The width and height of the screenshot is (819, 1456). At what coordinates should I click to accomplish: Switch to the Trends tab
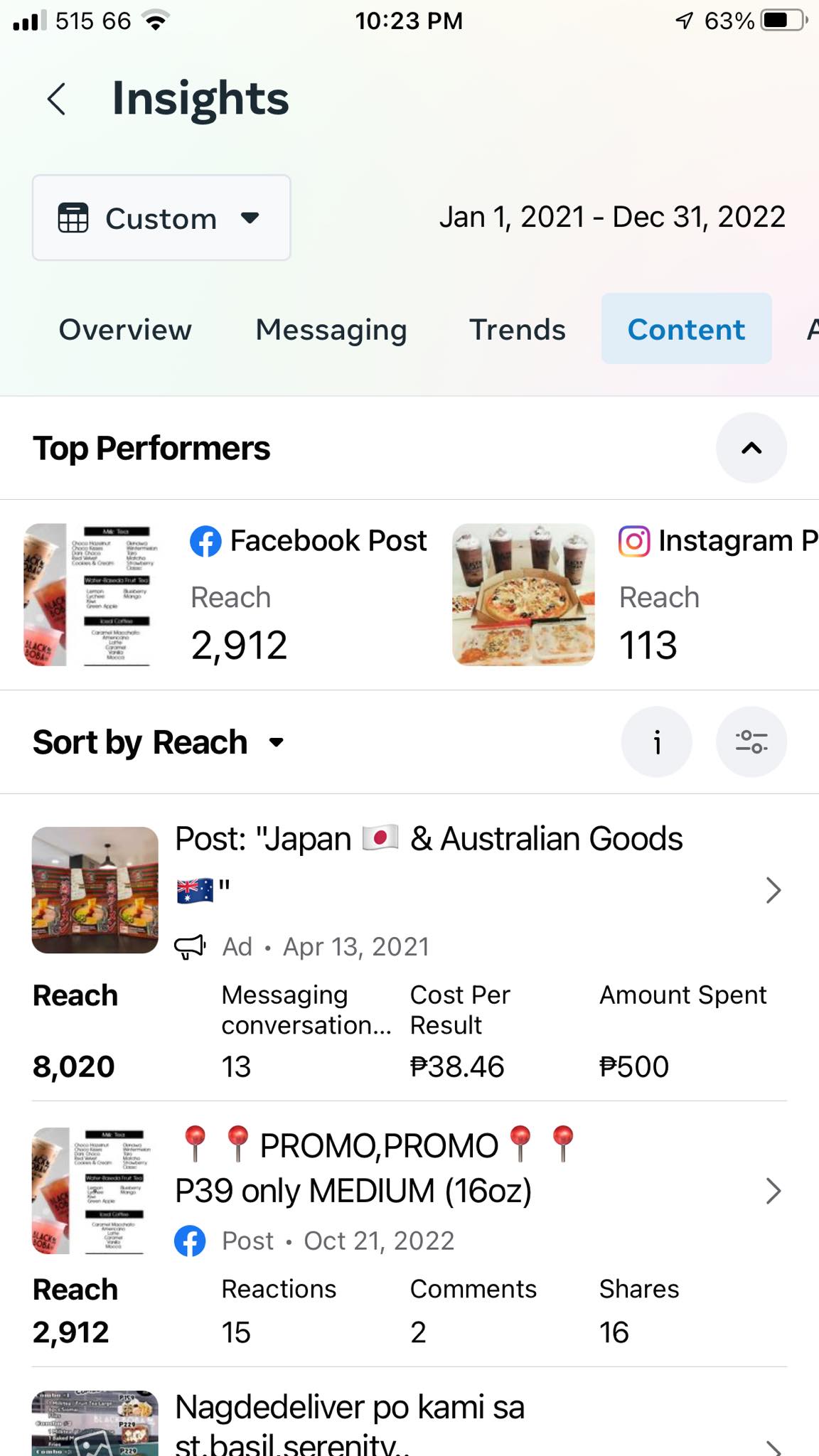518,330
